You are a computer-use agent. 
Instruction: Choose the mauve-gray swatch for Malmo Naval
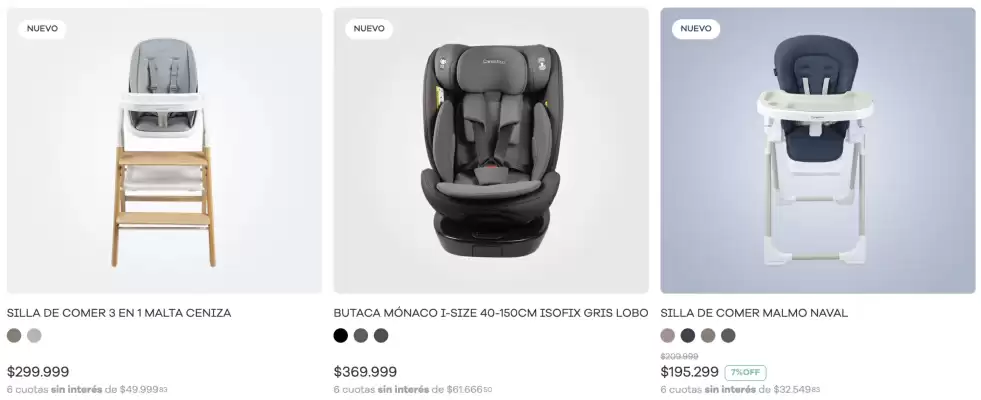668,336
